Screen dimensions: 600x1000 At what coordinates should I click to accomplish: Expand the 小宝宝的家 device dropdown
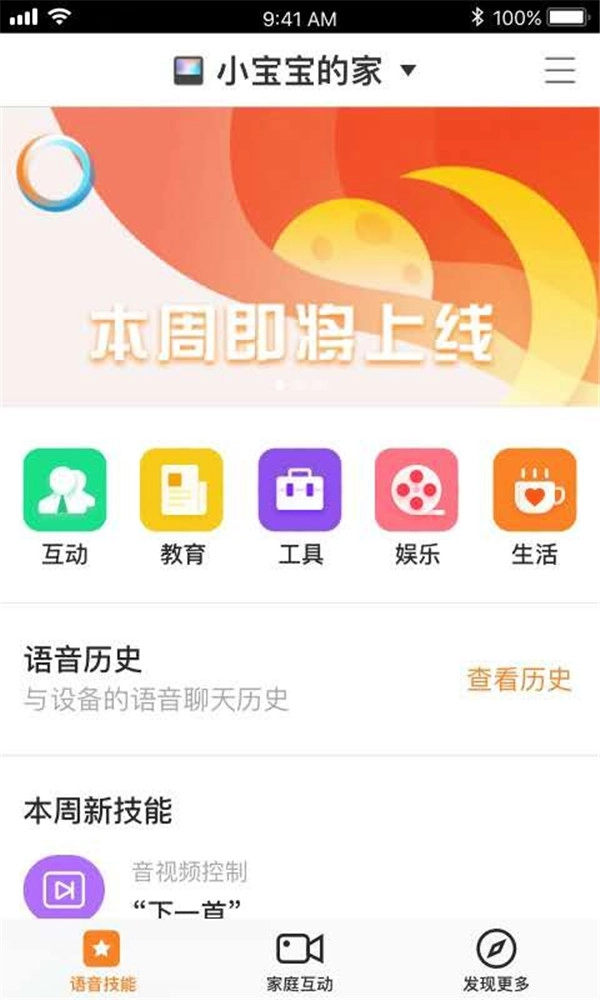coord(295,71)
